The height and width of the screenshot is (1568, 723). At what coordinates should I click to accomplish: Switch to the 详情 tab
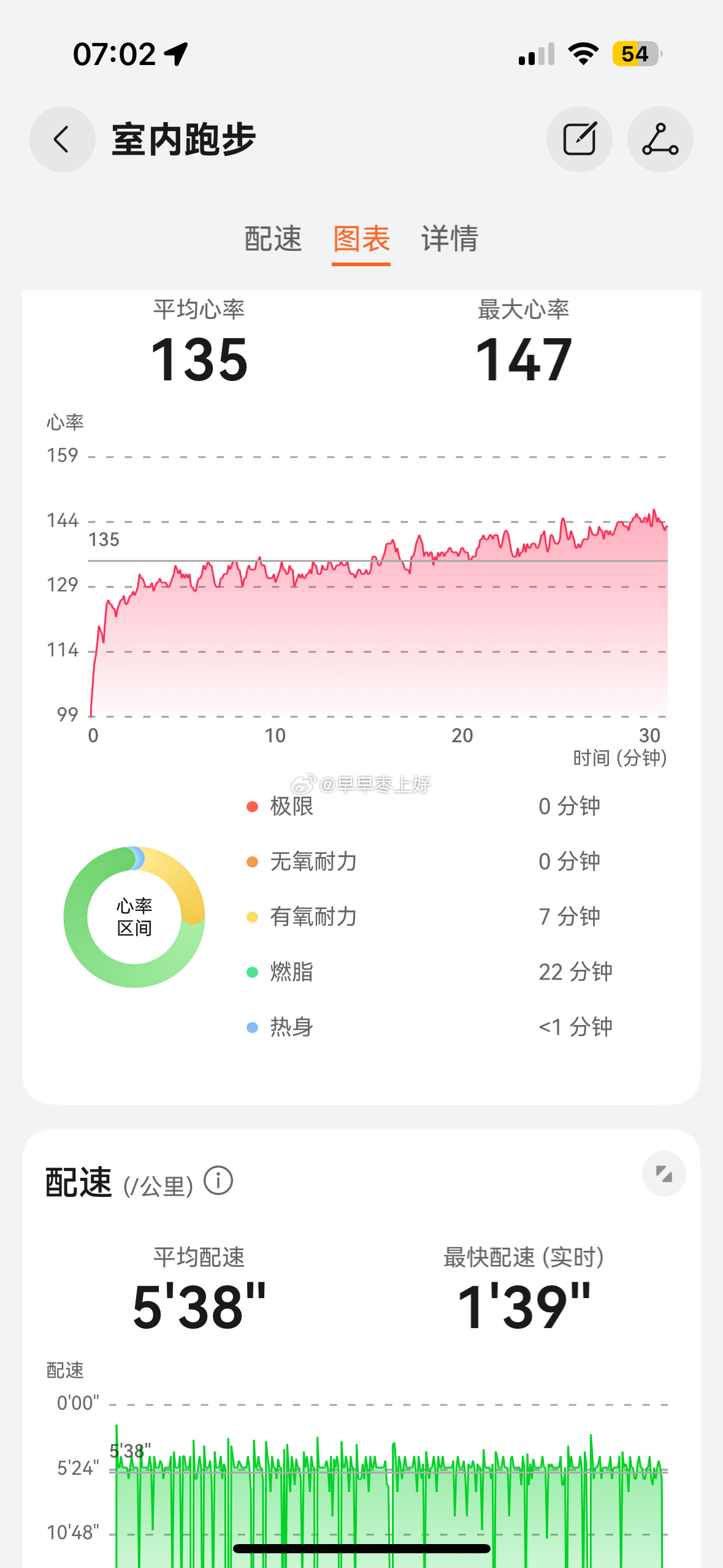449,239
